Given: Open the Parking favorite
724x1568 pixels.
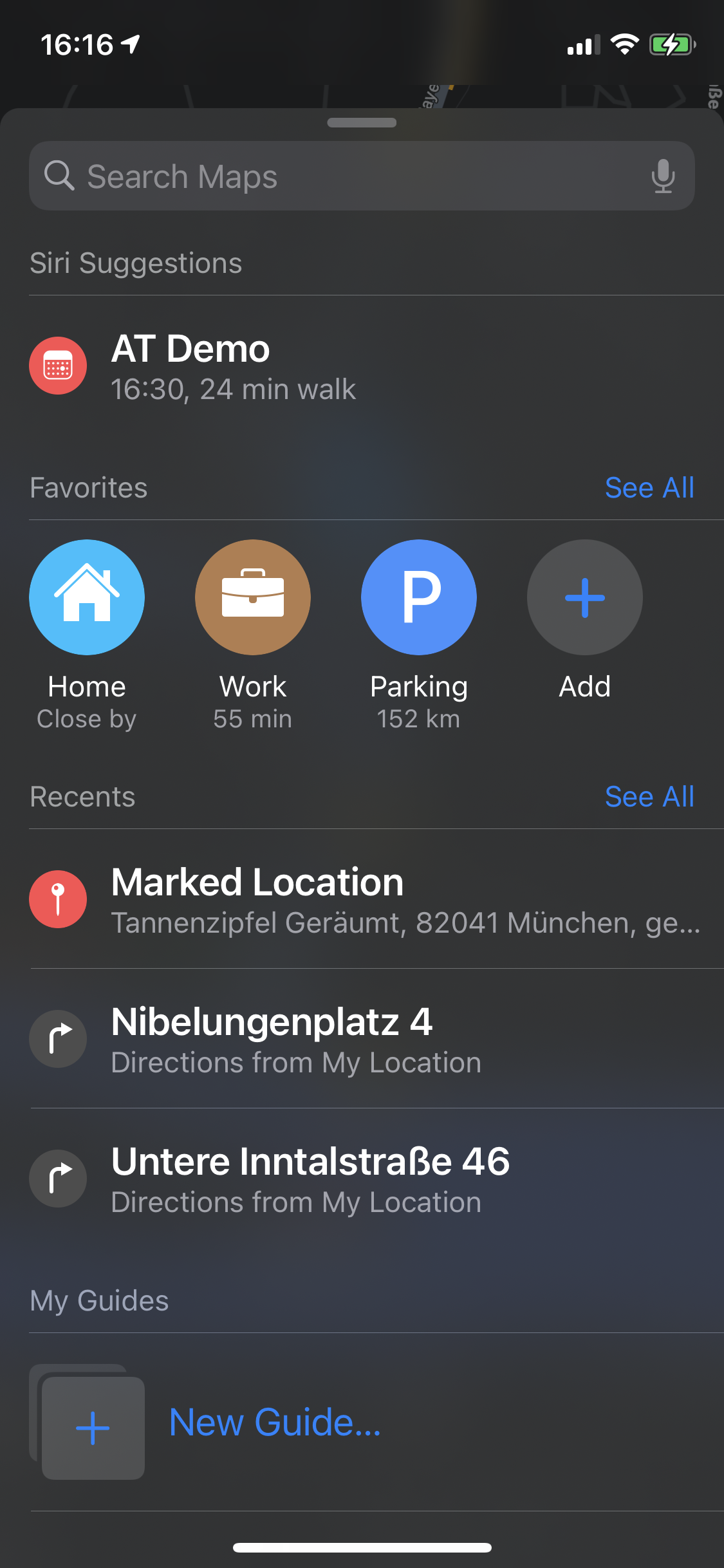Looking at the screenshot, I should pos(419,598).
